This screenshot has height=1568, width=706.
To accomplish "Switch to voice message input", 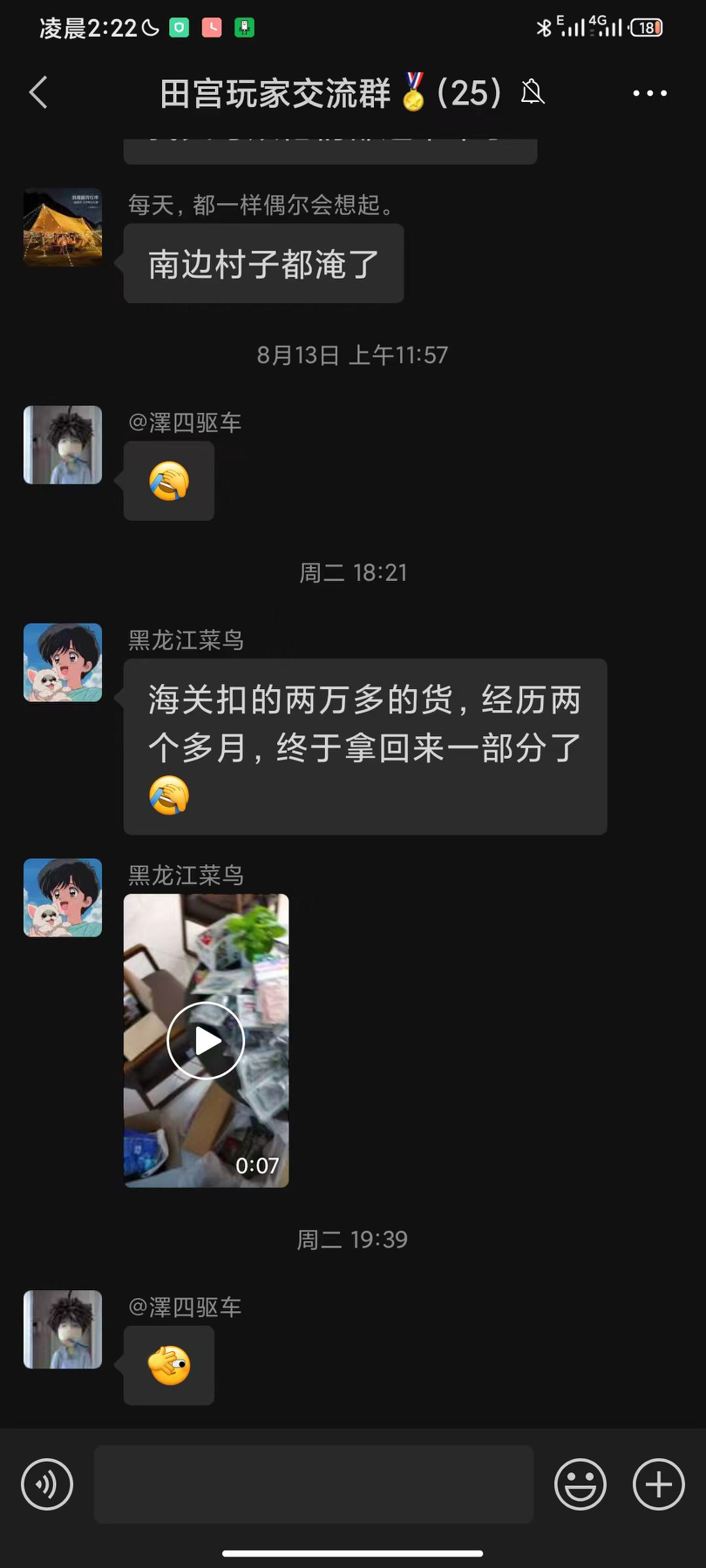I will point(47,1484).
